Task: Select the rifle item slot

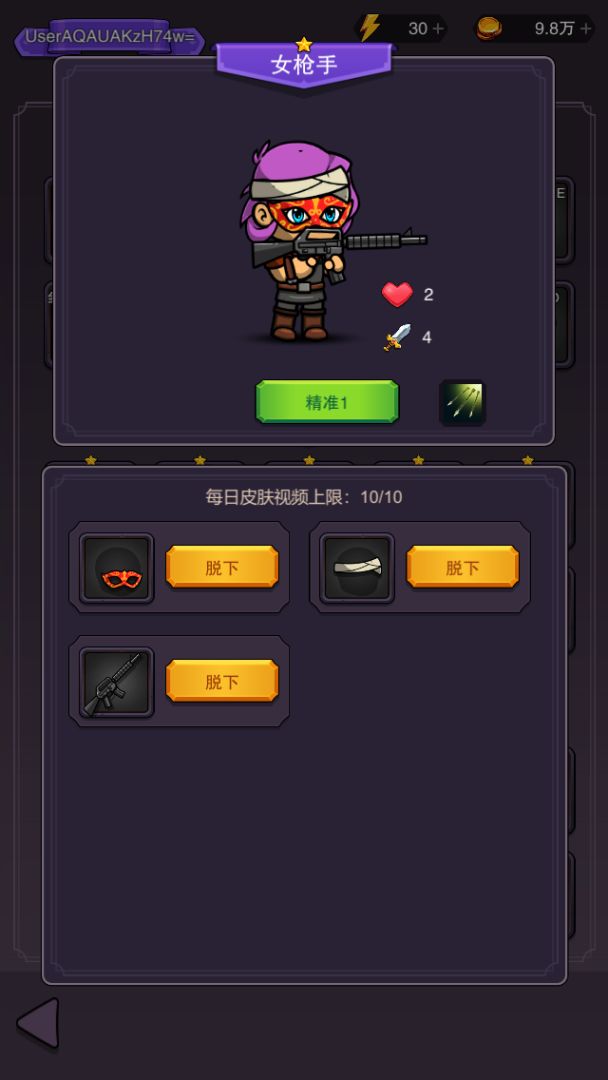Action: (117, 682)
